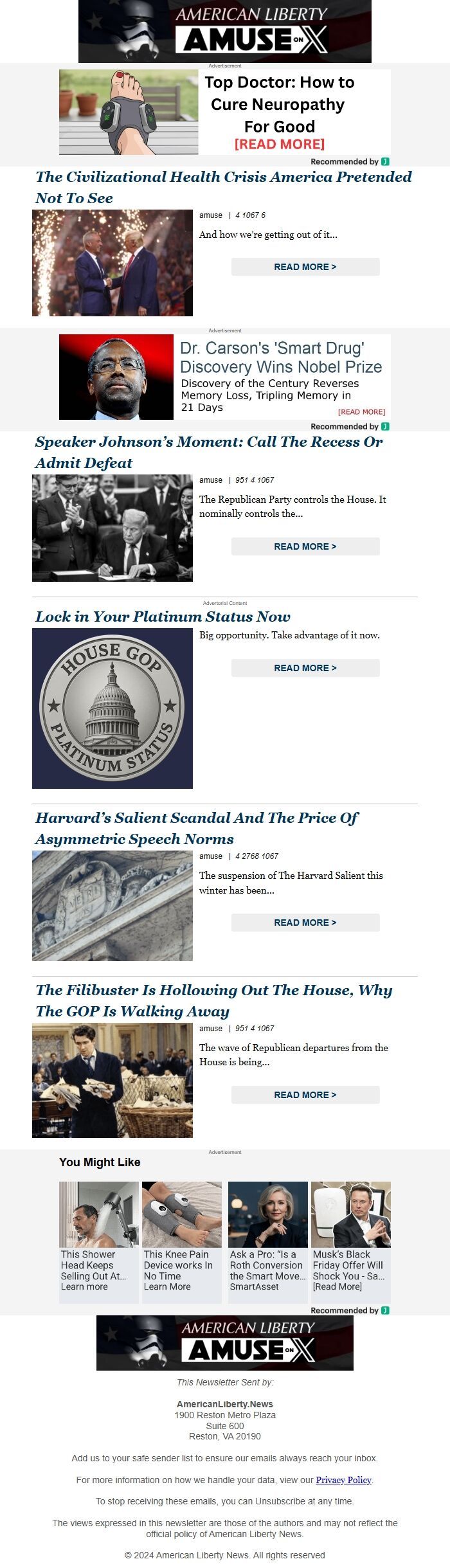Screen dimensions: 450x1568
Task: Tap READ MORE under Civilizational Health Crisis
Action: click(305, 267)
